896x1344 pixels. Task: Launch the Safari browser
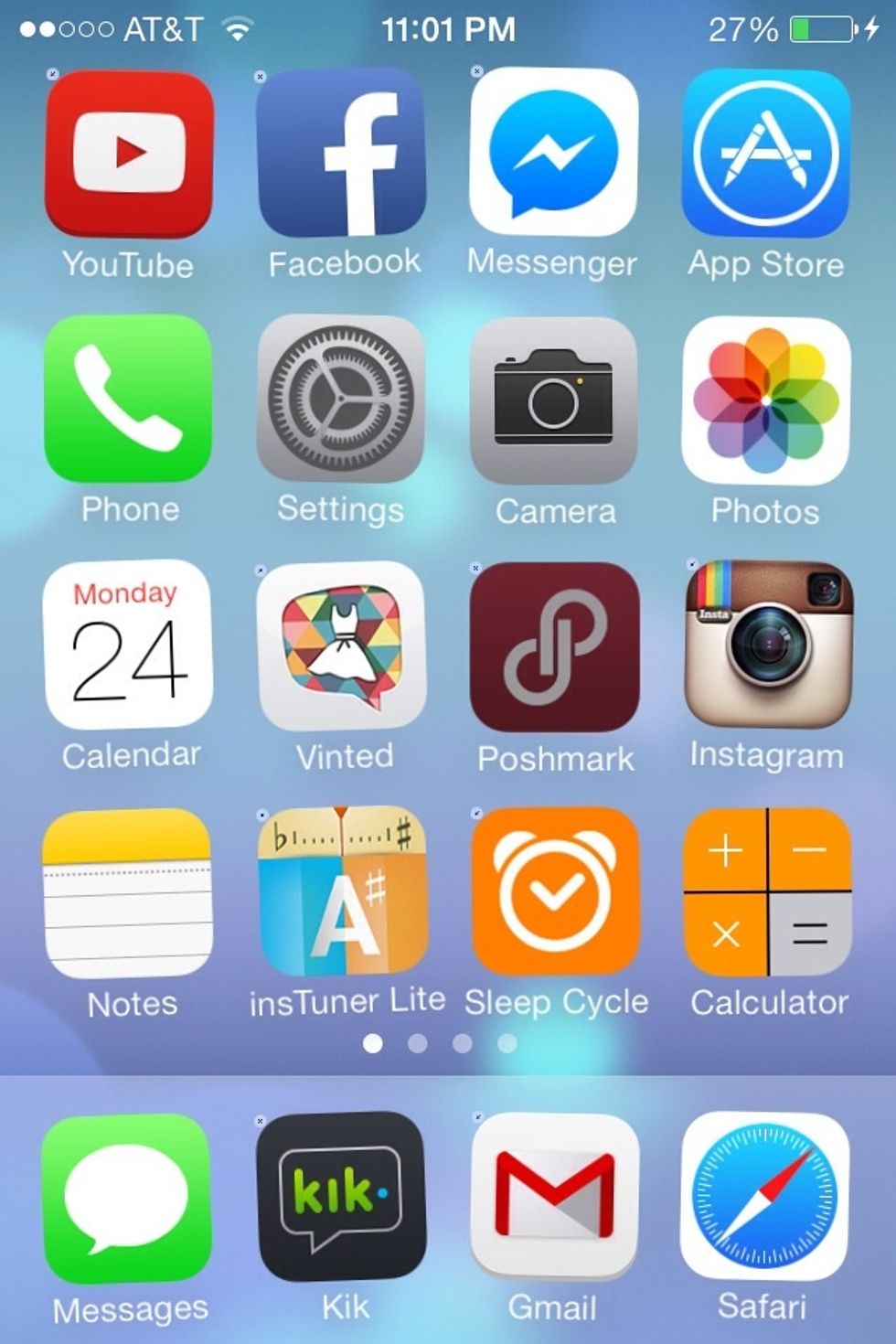(766, 1197)
